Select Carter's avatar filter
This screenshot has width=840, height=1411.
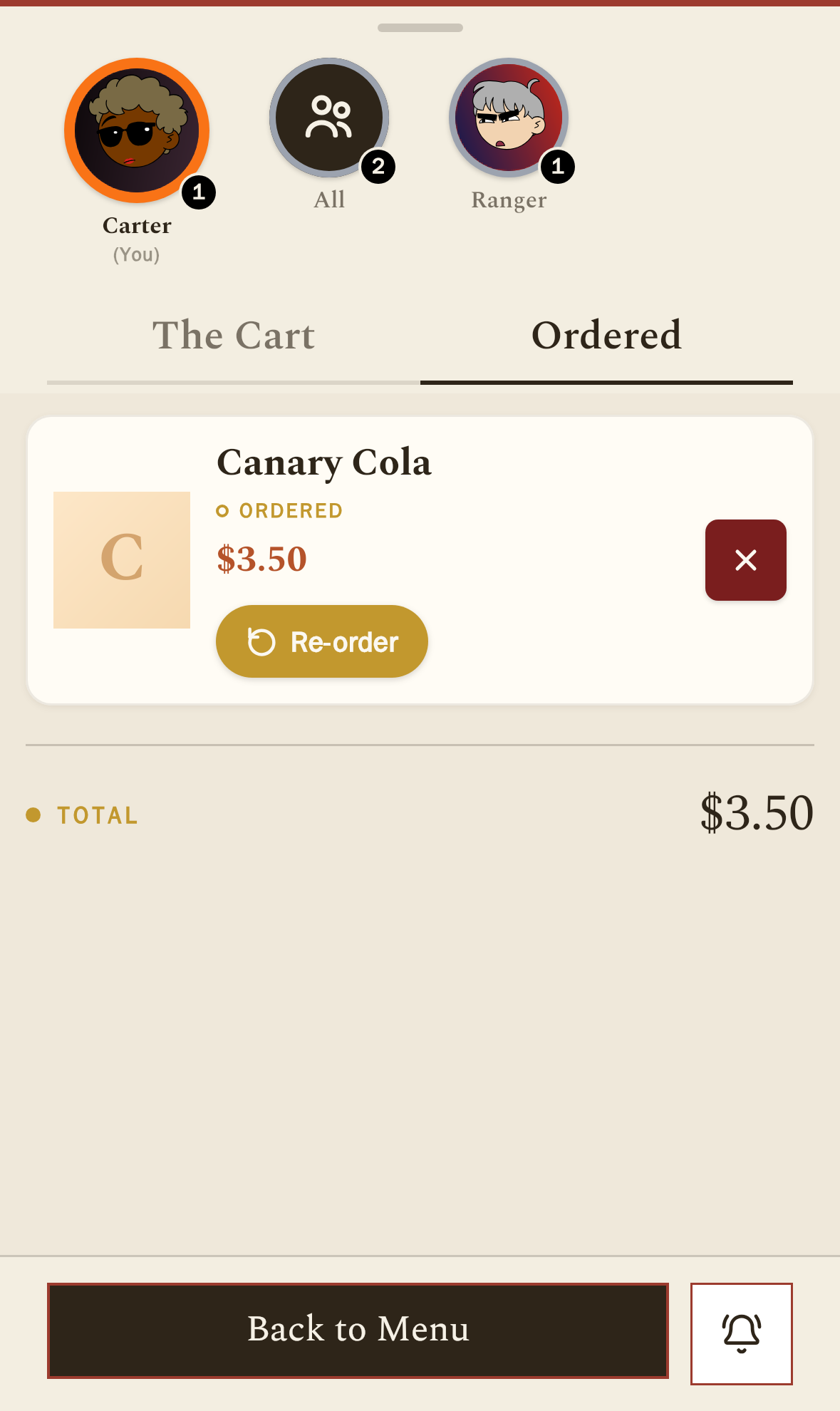click(137, 130)
